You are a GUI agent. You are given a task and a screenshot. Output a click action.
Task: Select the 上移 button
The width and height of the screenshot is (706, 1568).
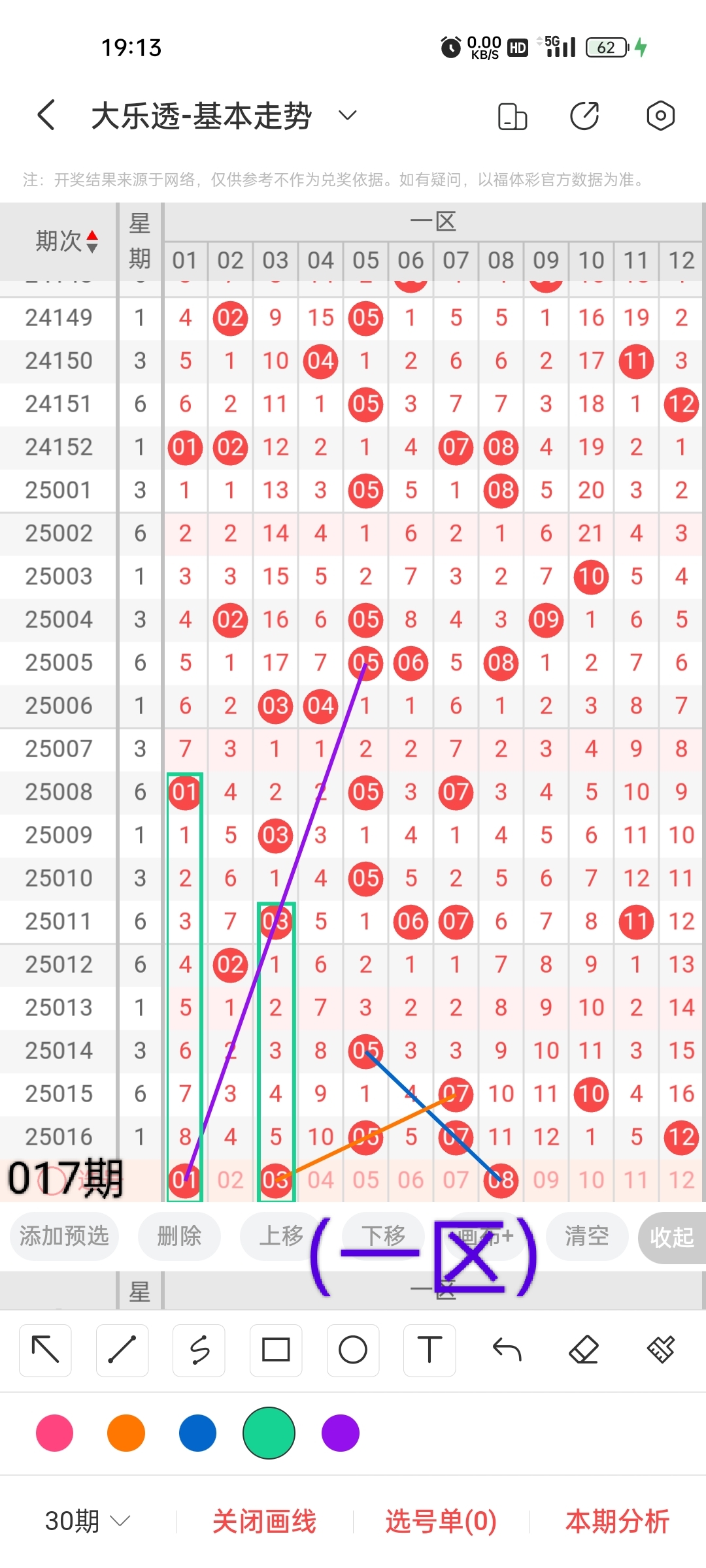281,1235
